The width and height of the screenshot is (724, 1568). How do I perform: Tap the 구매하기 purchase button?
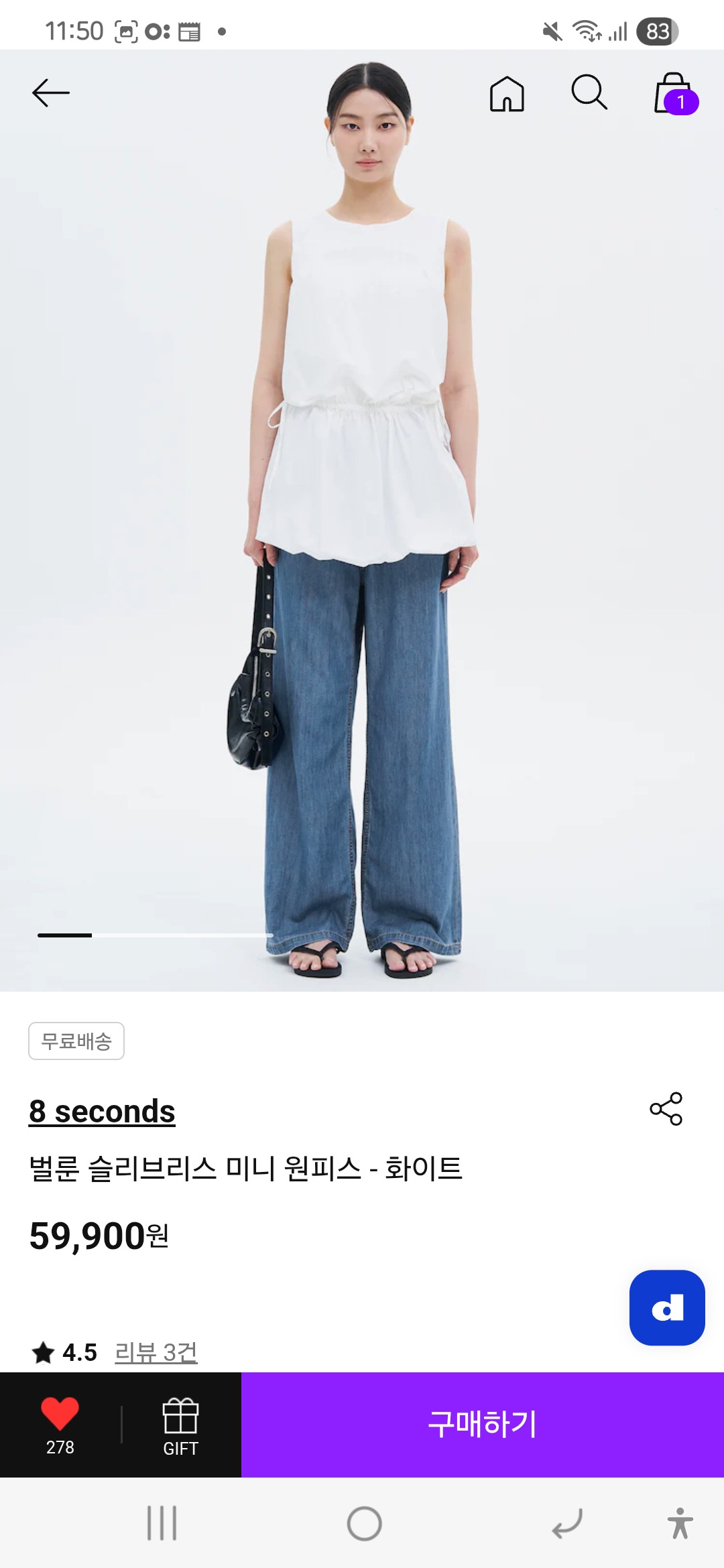pos(482,1425)
